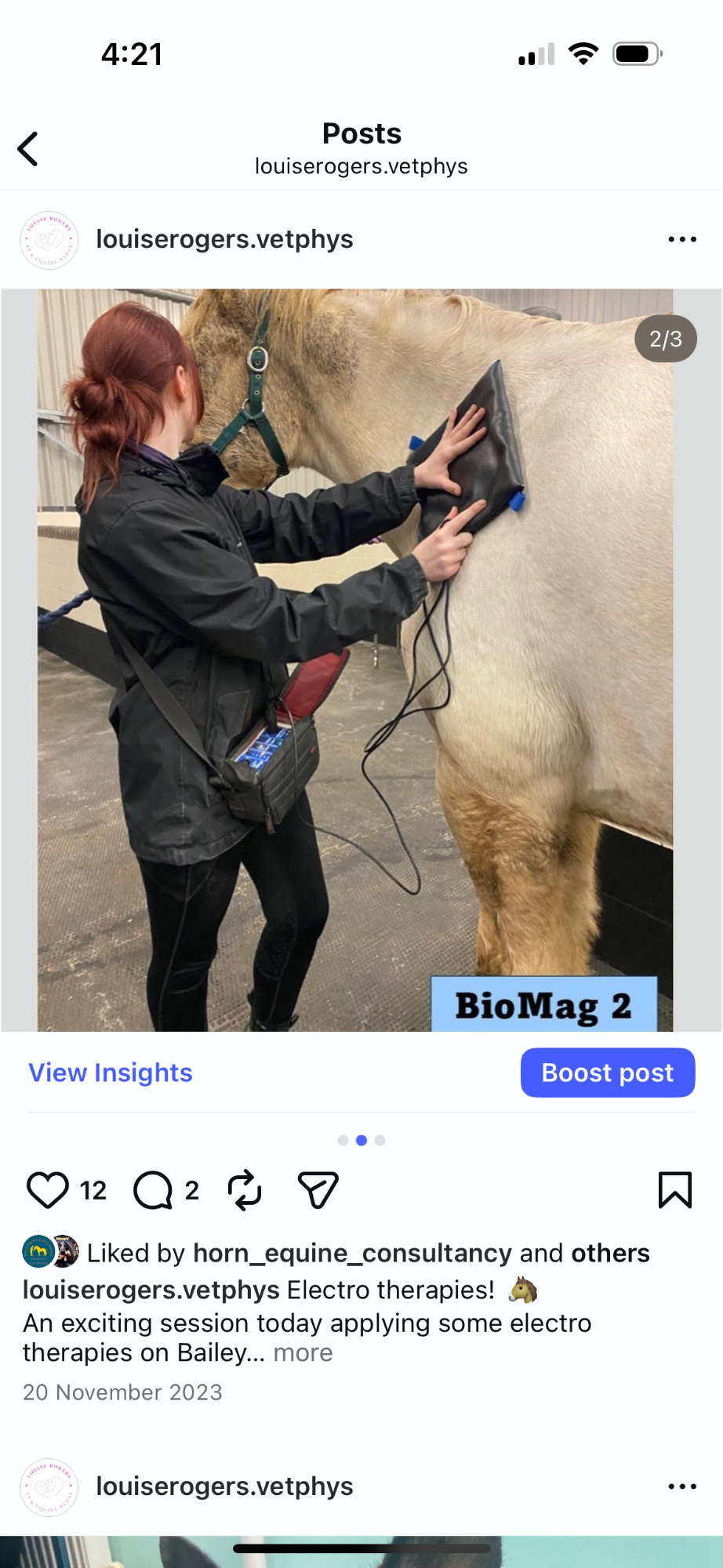The width and height of the screenshot is (723, 1568).
Task: Go back from Posts screen
Action: [28, 149]
